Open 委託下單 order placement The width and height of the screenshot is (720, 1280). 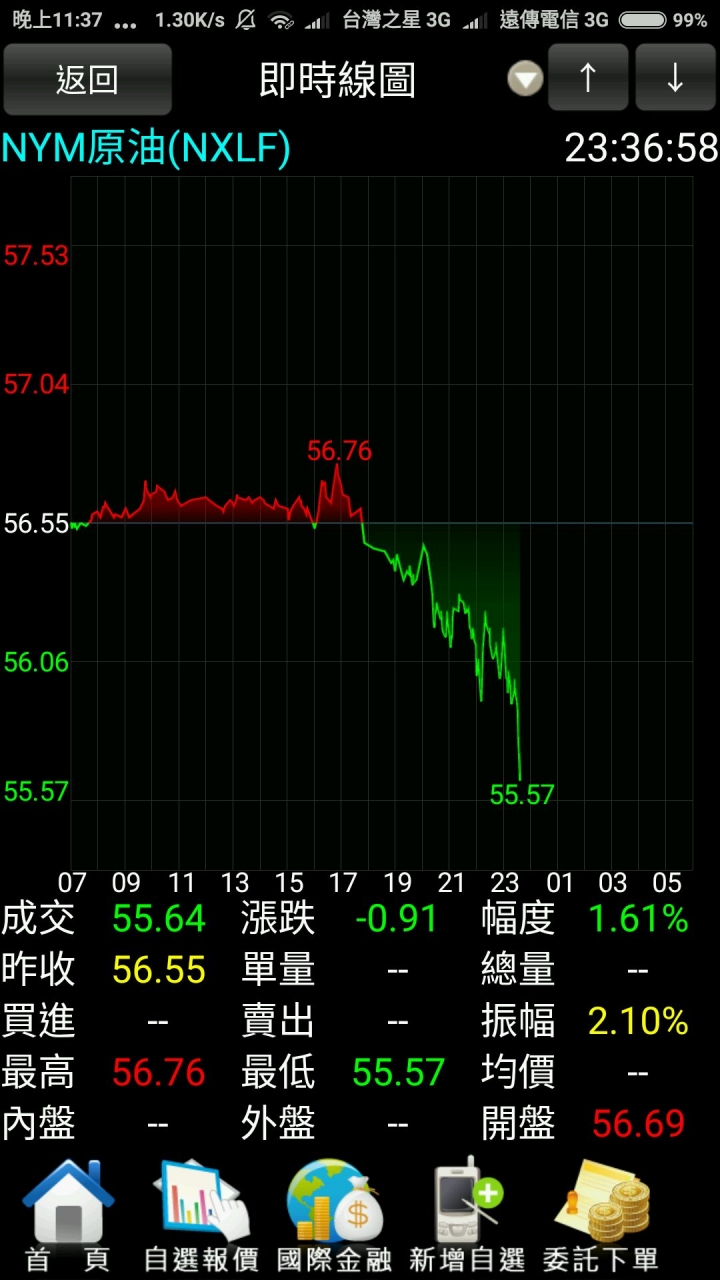click(601, 1216)
